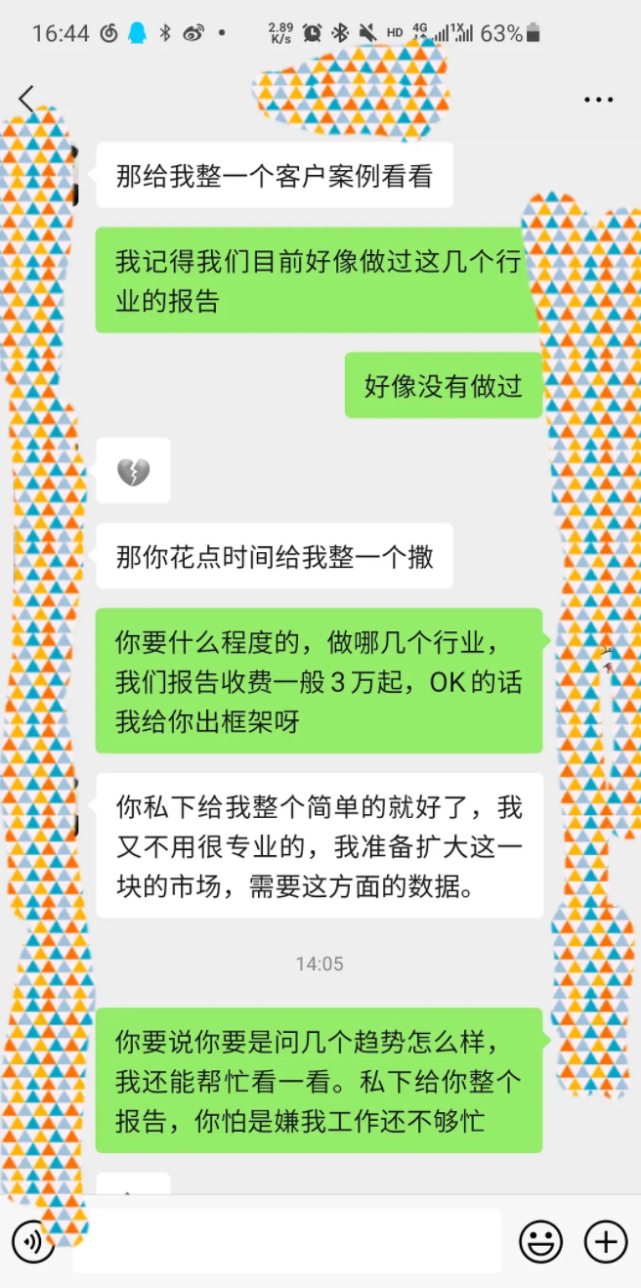
Task: Open the chat info overflow menu
Action: coord(598,100)
